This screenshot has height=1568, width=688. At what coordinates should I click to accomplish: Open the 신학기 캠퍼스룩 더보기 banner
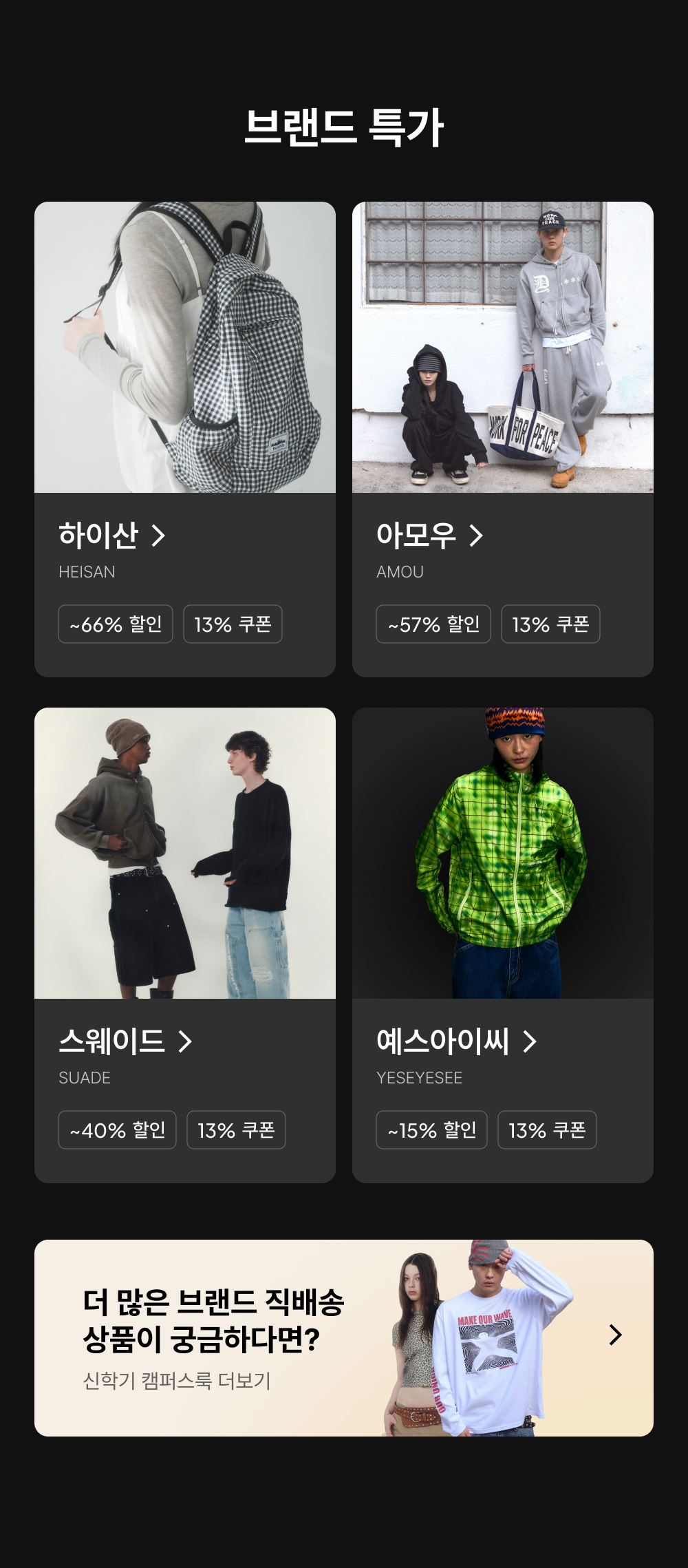pos(344,1338)
